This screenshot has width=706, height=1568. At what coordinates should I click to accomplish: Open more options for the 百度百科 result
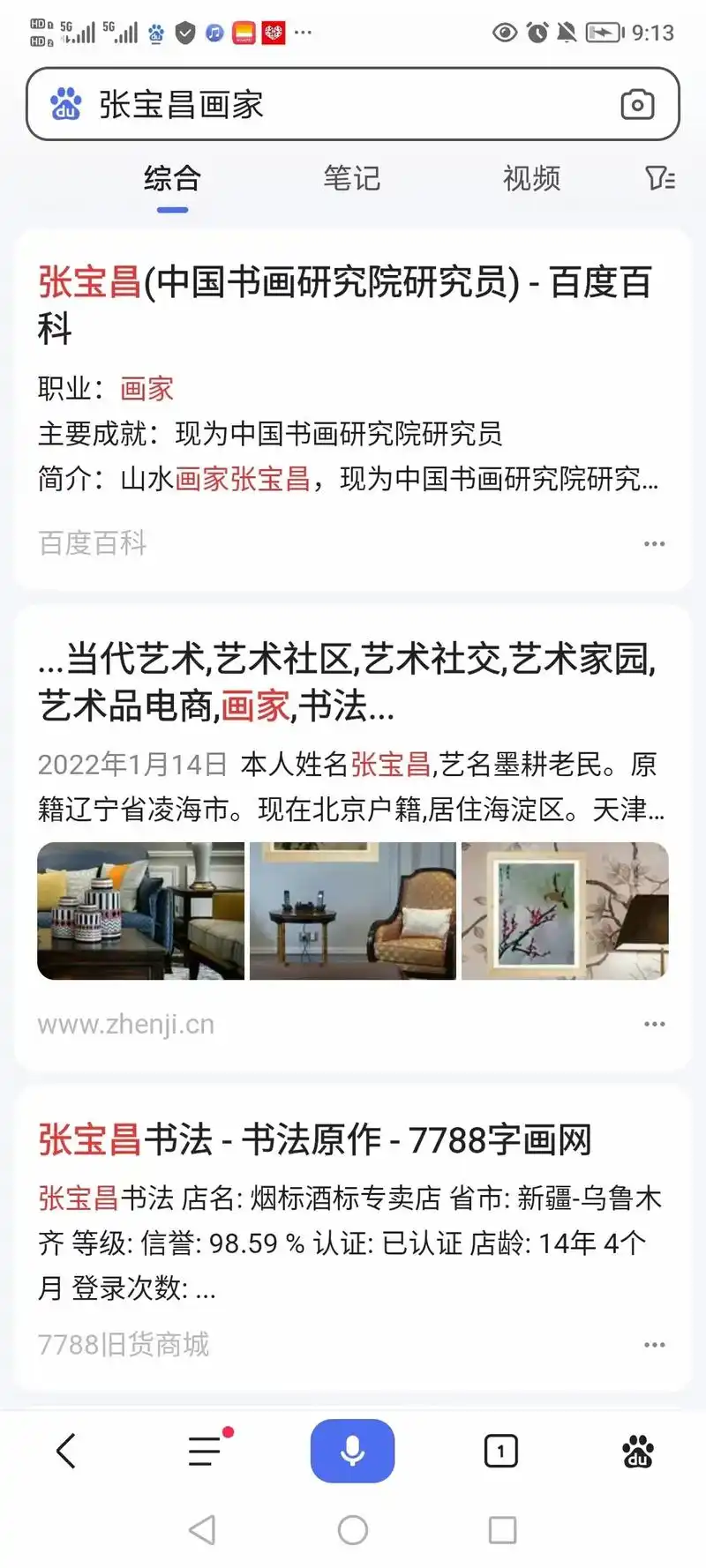click(x=654, y=544)
